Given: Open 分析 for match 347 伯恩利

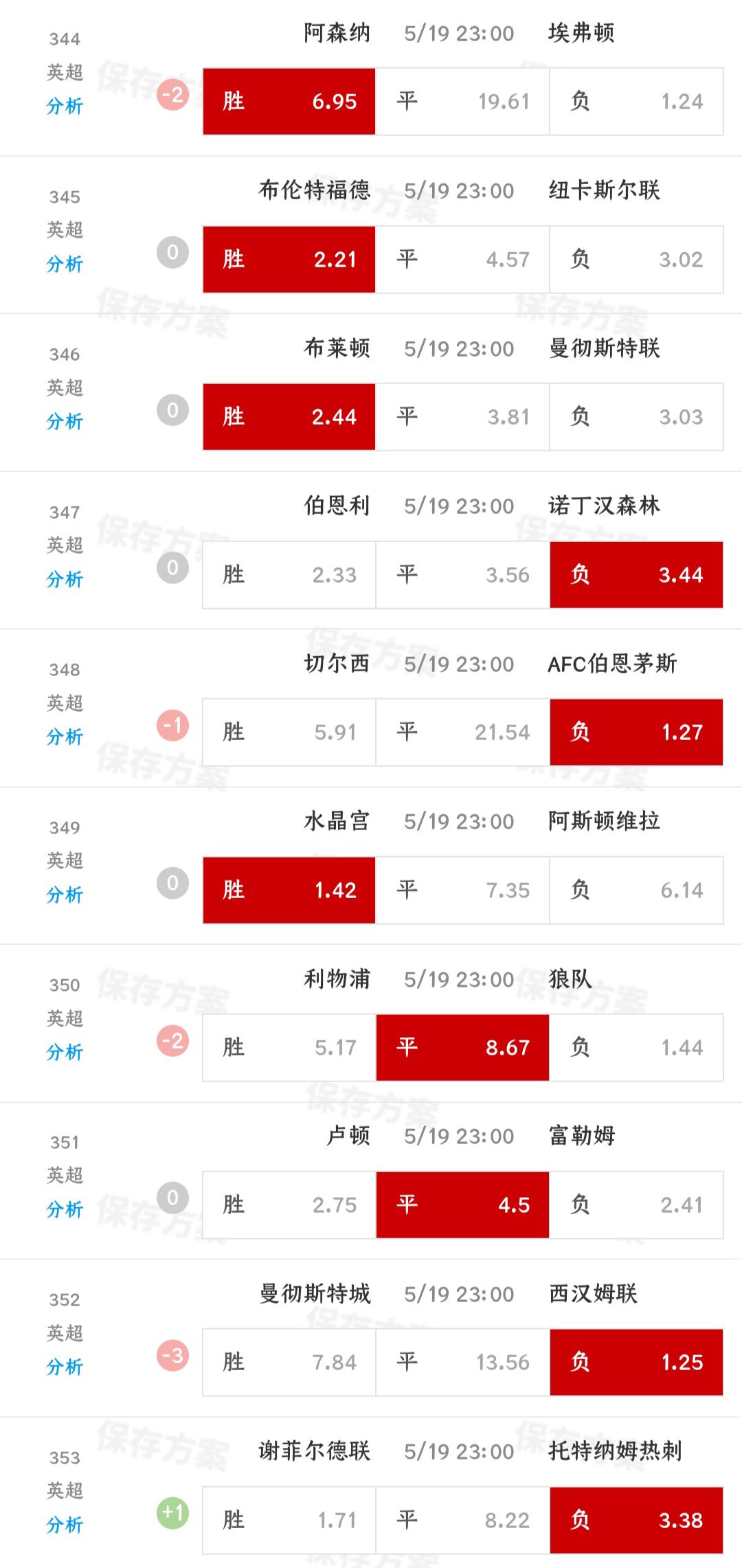Looking at the screenshot, I should click(x=65, y=579).
